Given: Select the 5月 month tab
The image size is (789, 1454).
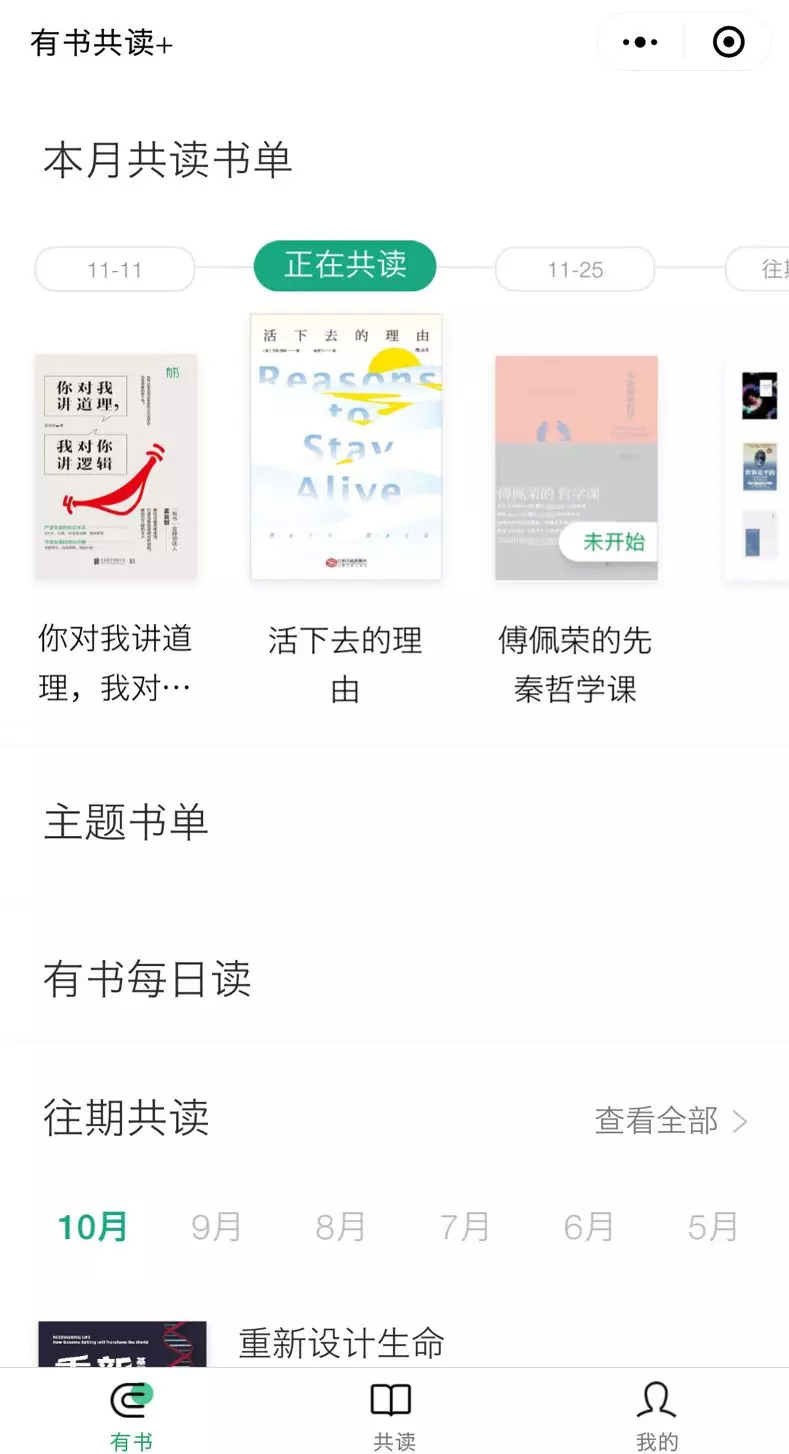Looking at the screenshot, I should pos(712,1227).
